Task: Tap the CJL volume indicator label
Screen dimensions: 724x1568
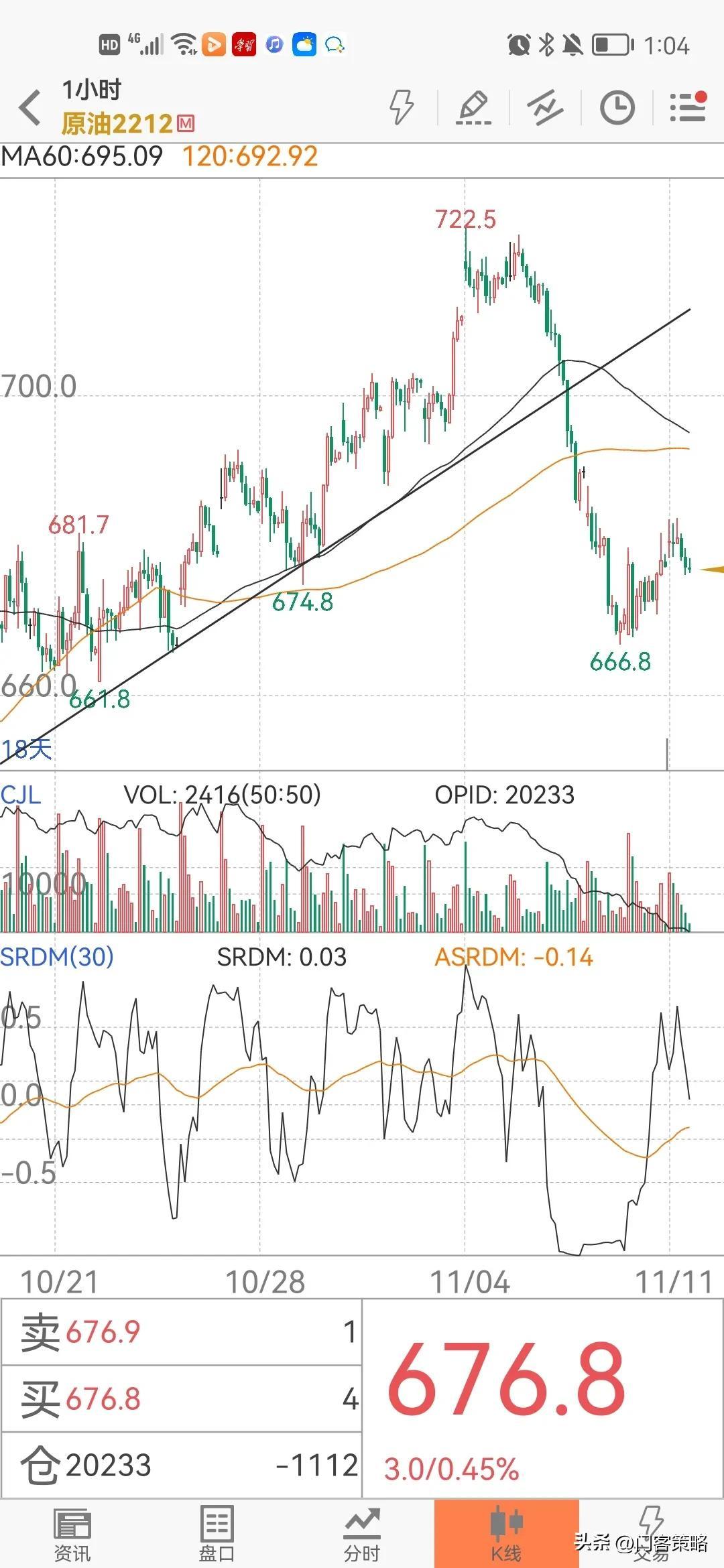Action: tap(21, 795)
